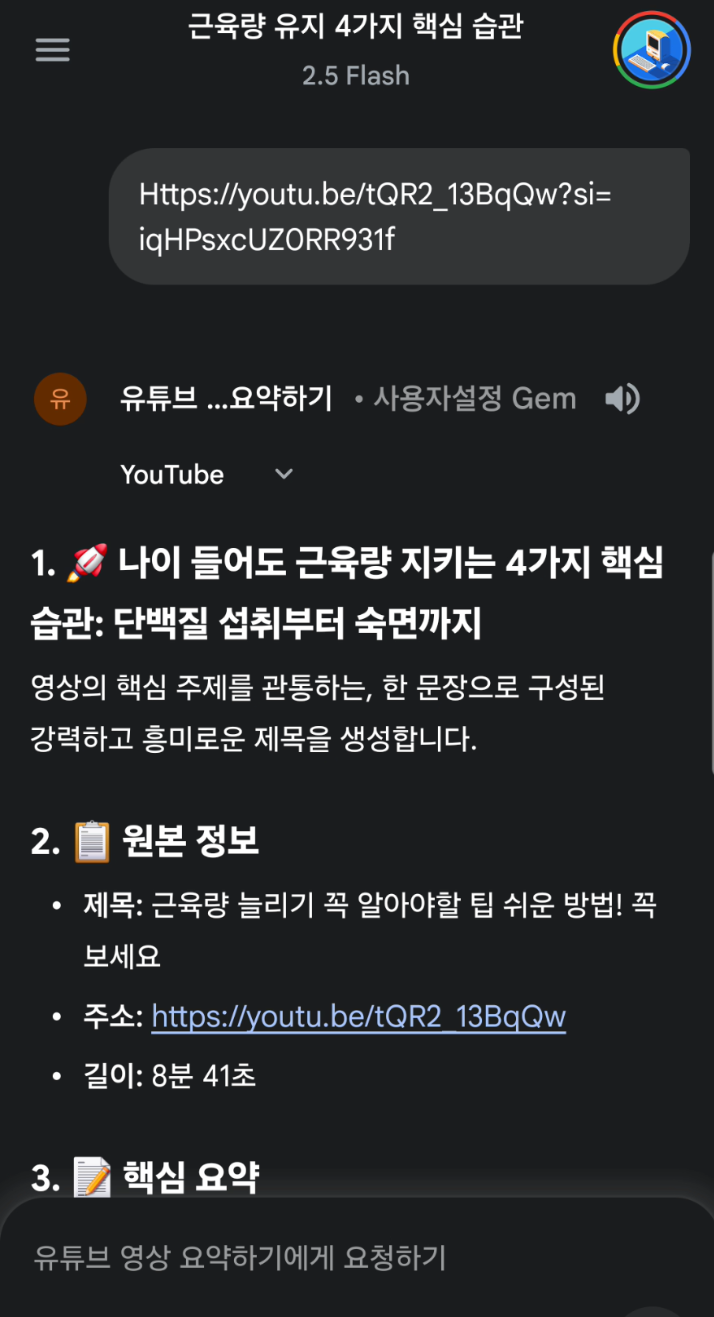714x1317 pixels.
Task: Open the 유튜브 요약하기 Gem details
Action: coord(226,399)
